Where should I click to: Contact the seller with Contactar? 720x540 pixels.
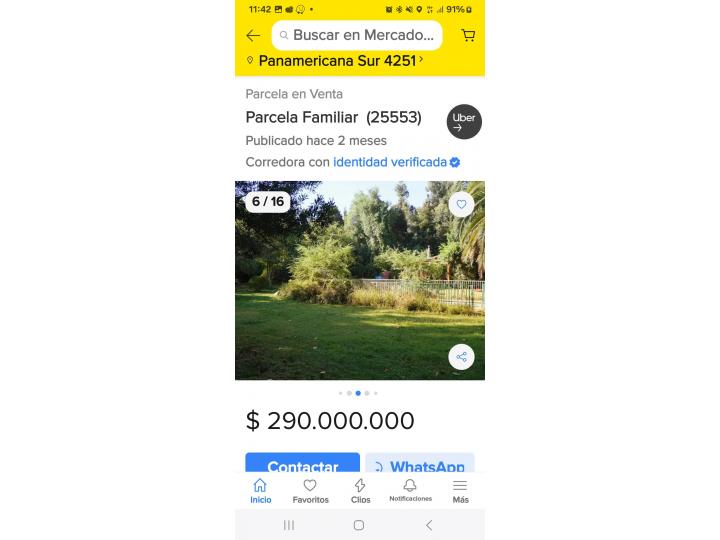[x=302, y=464]
